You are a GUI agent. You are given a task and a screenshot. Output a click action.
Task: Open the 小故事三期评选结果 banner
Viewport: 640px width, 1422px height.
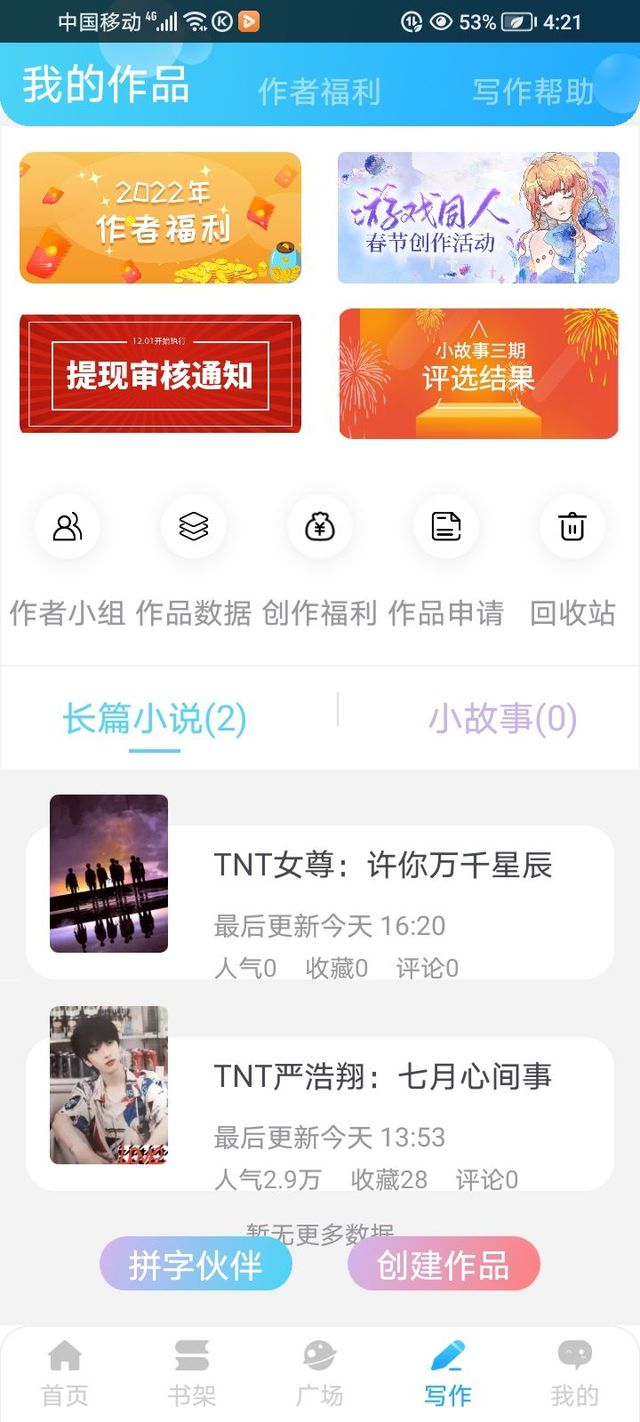pos(478,373)
